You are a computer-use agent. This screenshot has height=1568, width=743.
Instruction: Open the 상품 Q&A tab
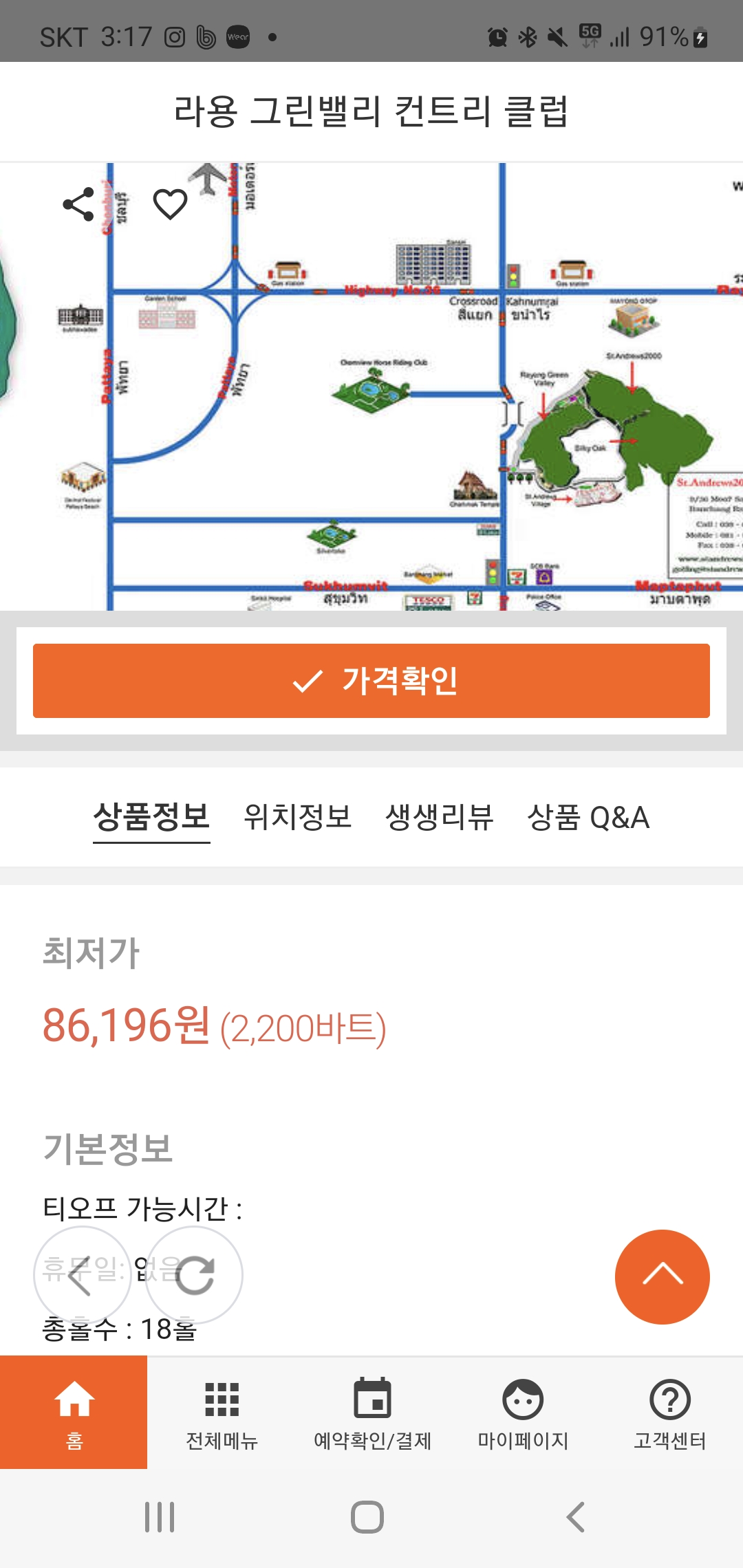(588, 817)
